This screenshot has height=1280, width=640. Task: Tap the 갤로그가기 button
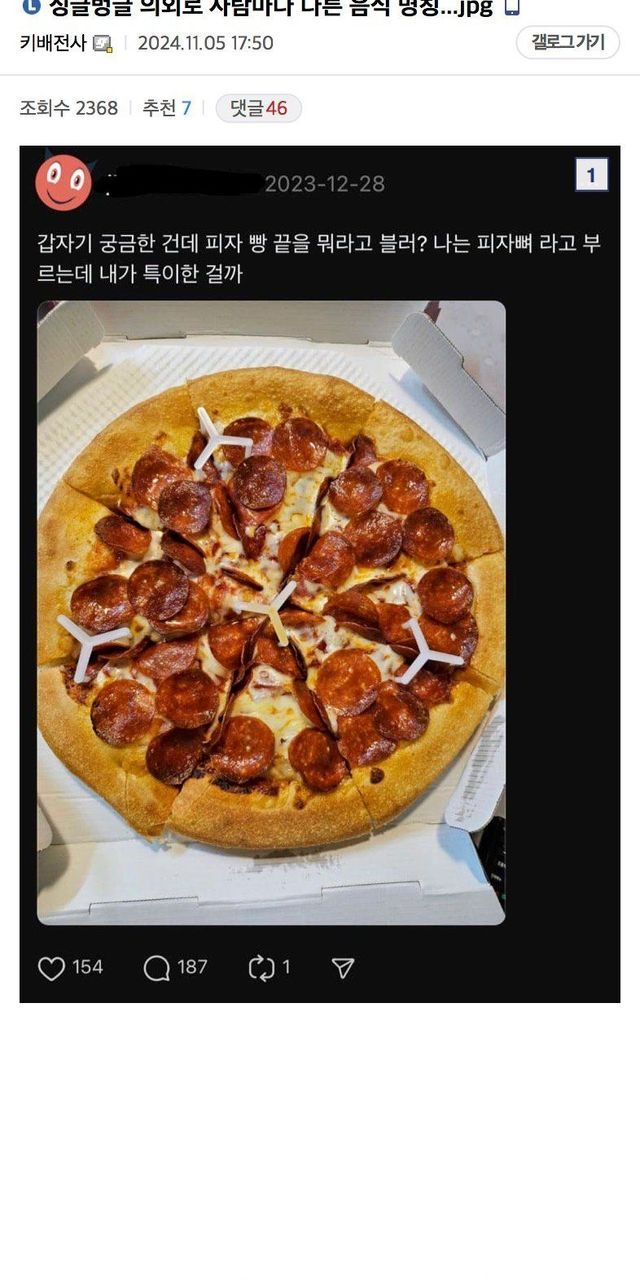567,43
